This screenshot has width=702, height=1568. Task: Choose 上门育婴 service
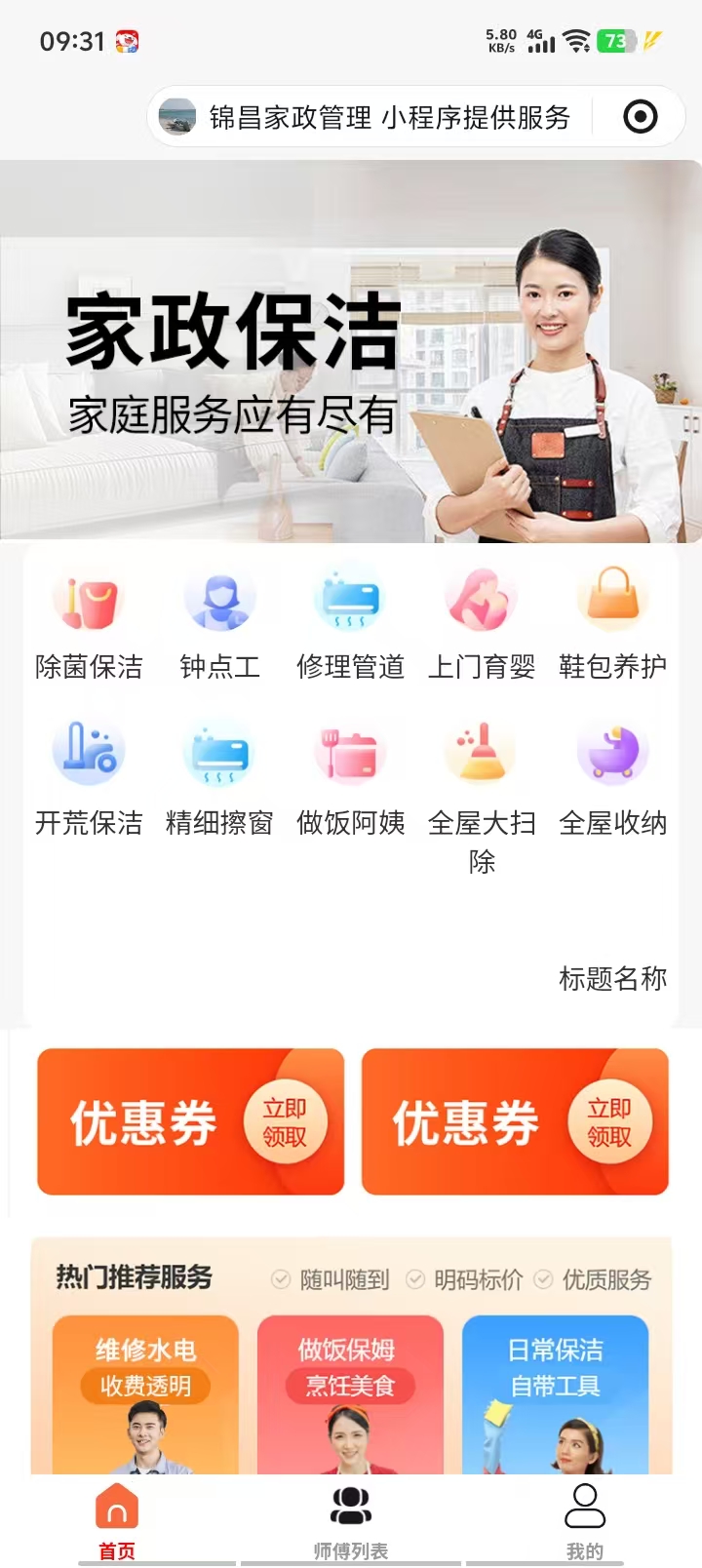[x=482, y=624]
